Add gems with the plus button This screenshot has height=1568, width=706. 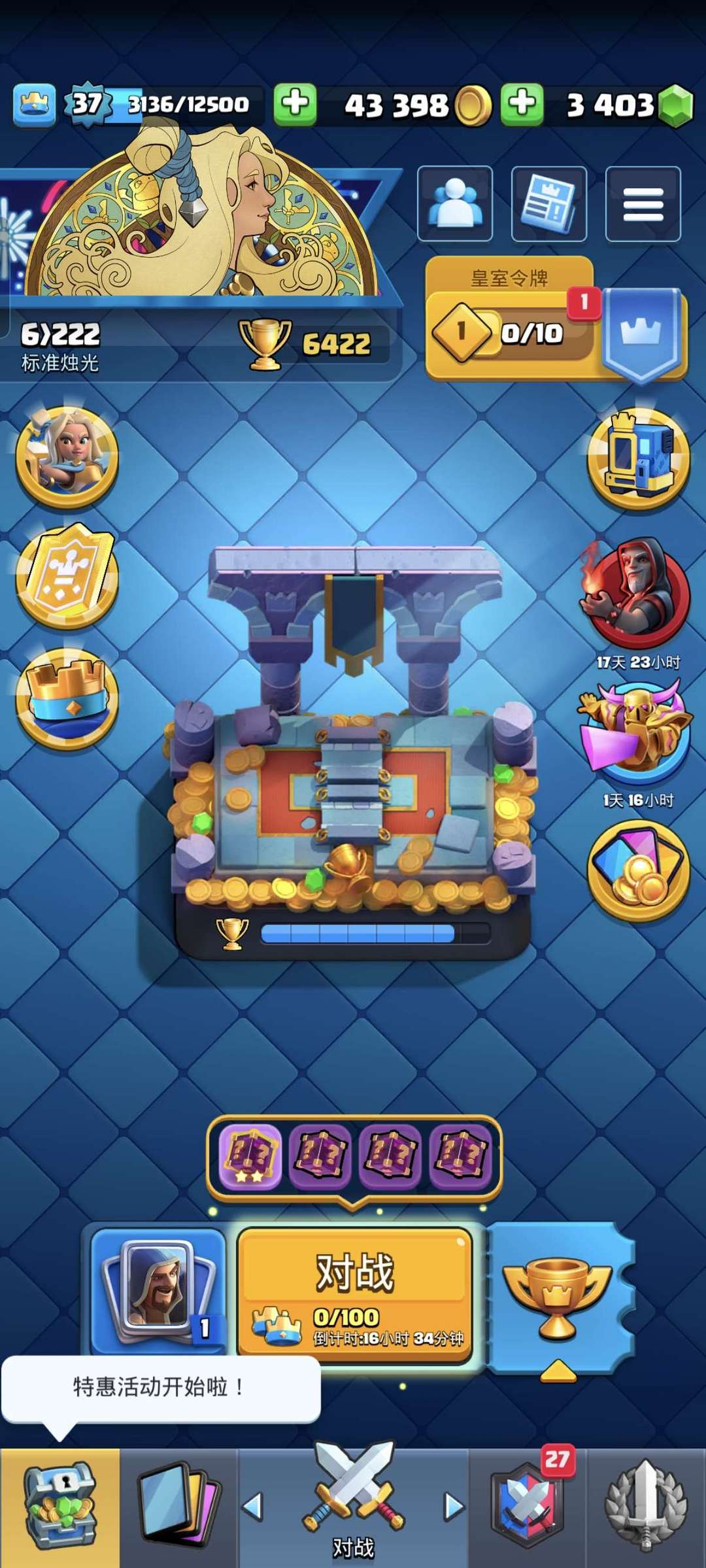click(x=522, y=104)
